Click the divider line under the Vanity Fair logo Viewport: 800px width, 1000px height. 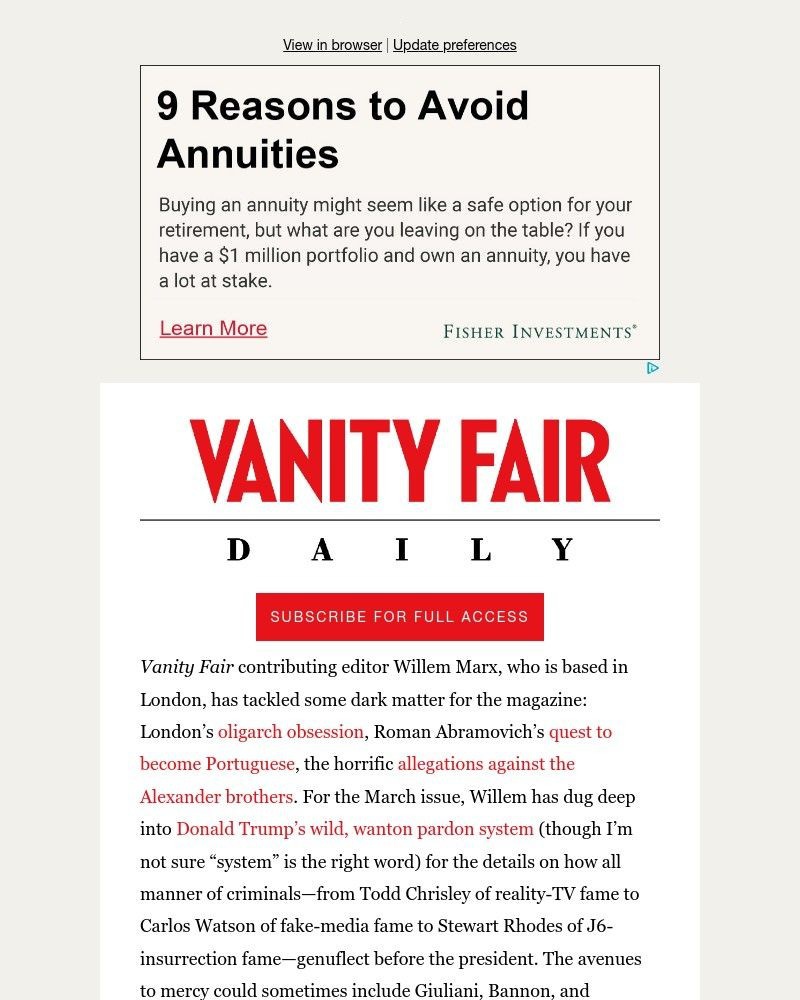399,519
